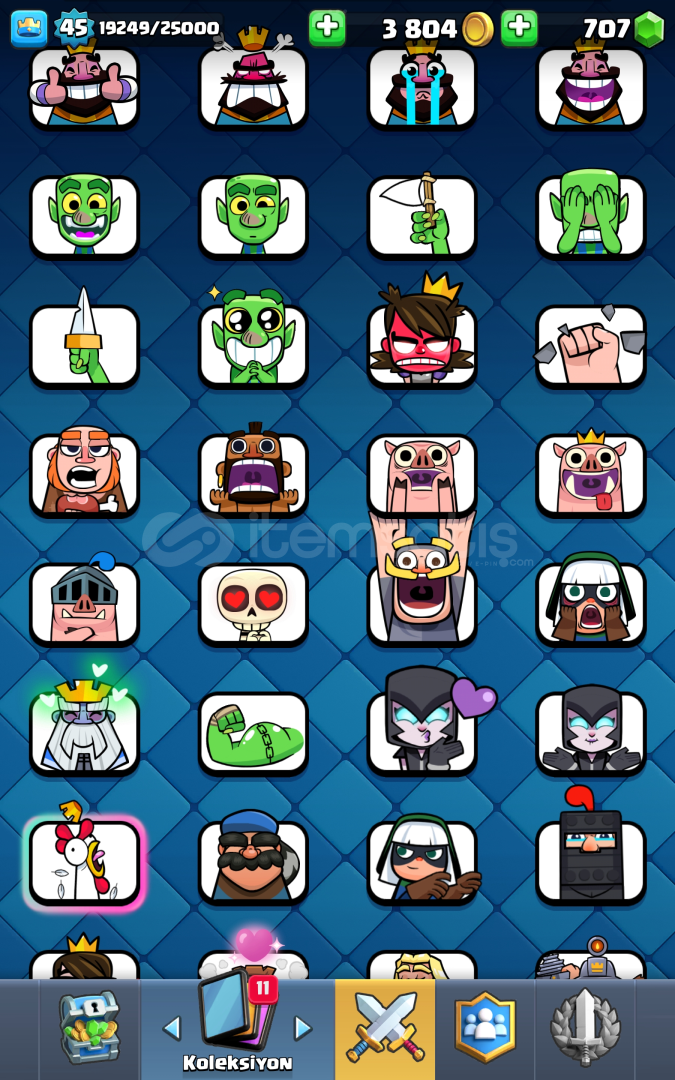Screen dimensions: 675x1080
Task: Pick the green flexing arm emote
Action: point(253,733)
